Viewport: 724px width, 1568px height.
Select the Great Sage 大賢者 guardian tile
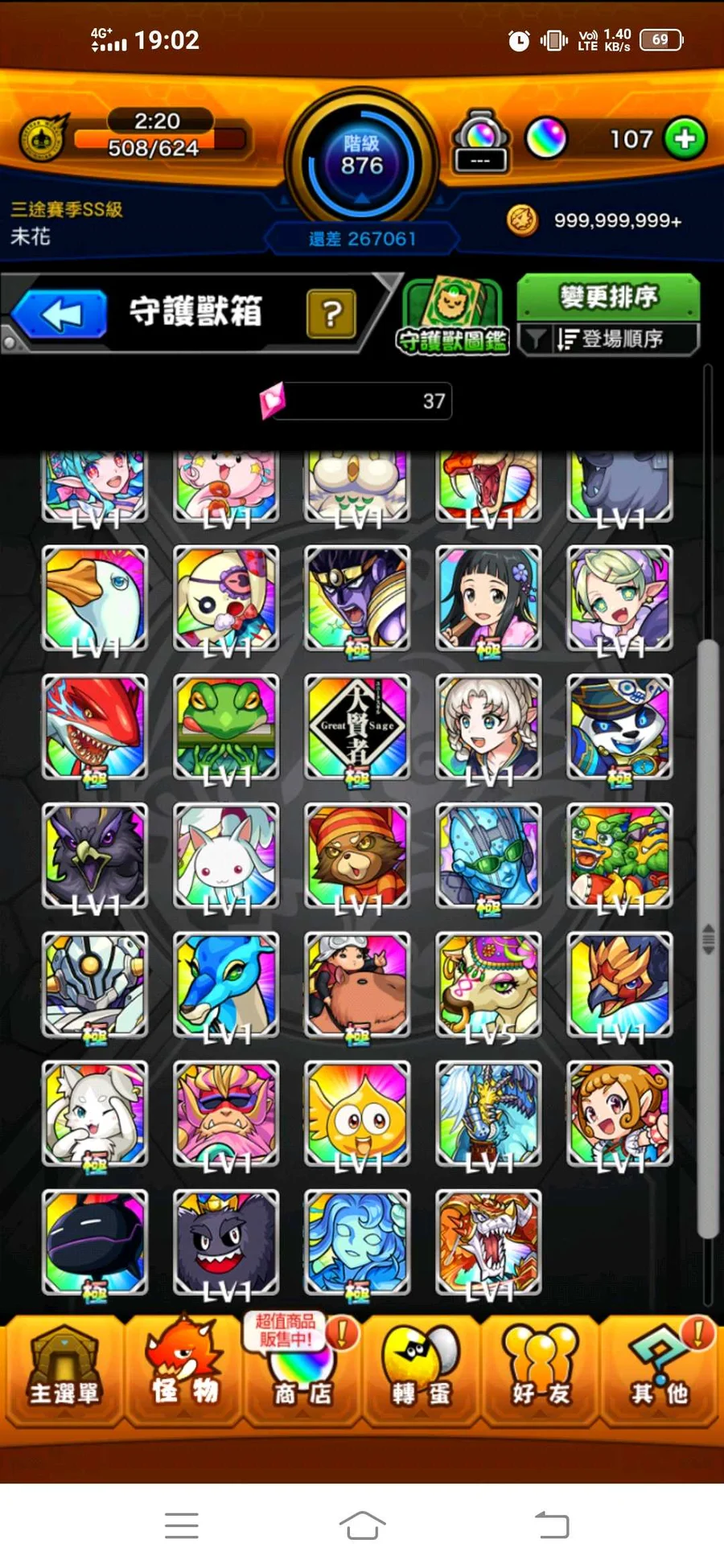pos(357,727)
